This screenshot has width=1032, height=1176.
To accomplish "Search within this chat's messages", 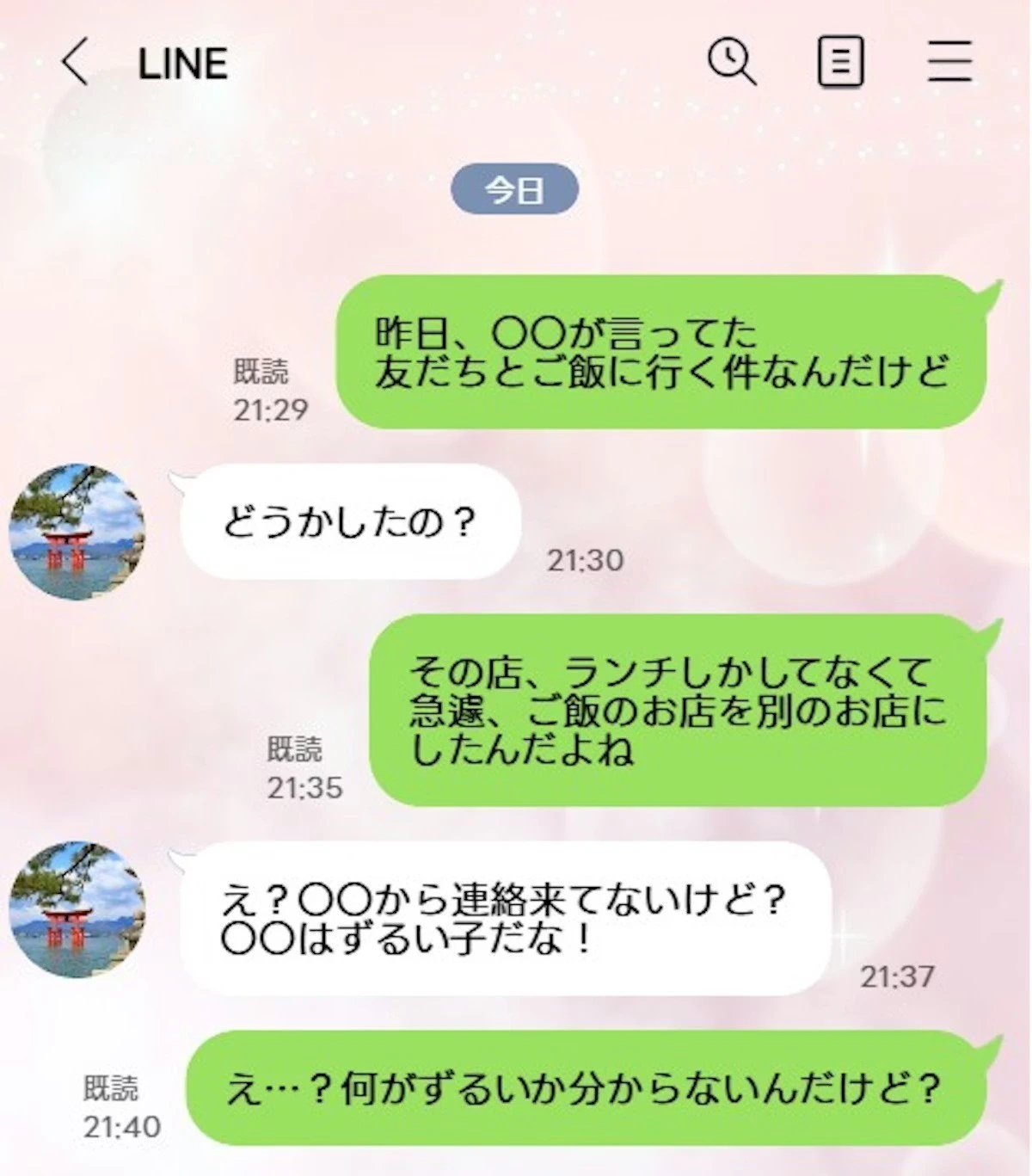I will tap(731, 63).
